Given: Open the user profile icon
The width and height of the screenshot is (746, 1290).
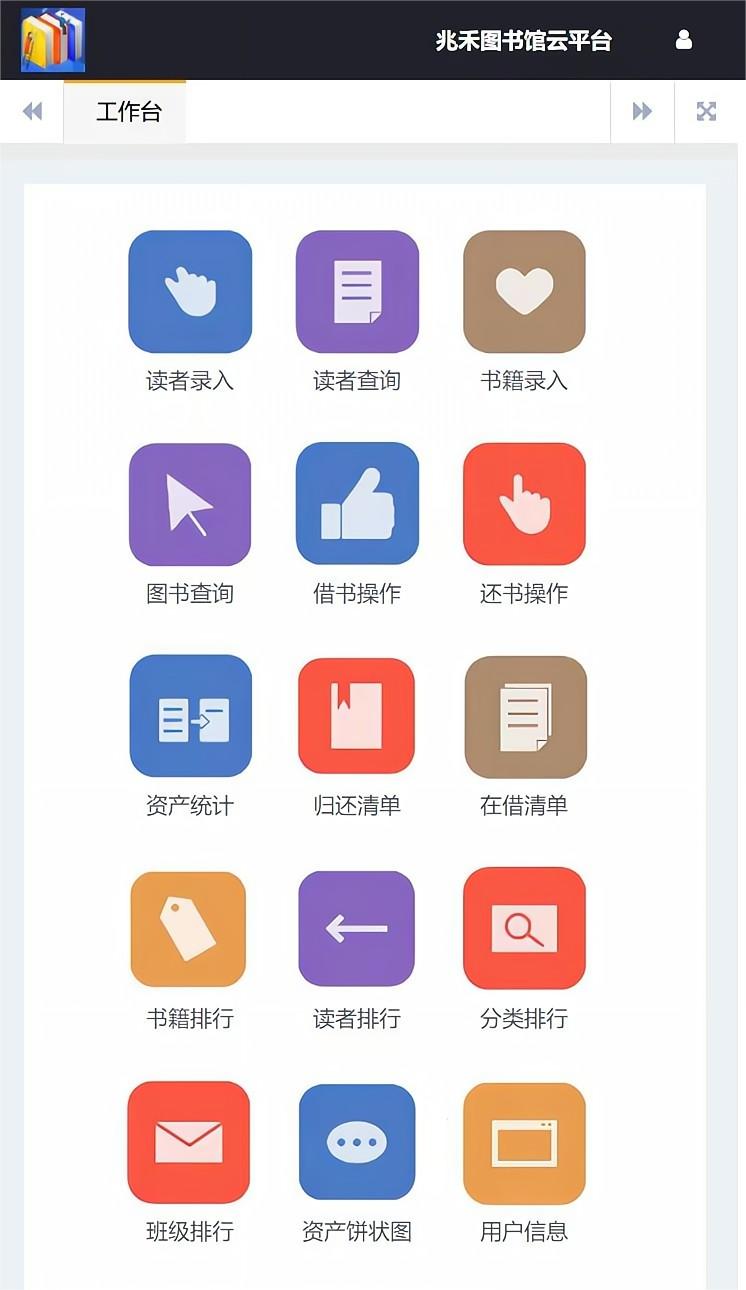Looking at the screenshot, I should (x=684, y=40).
